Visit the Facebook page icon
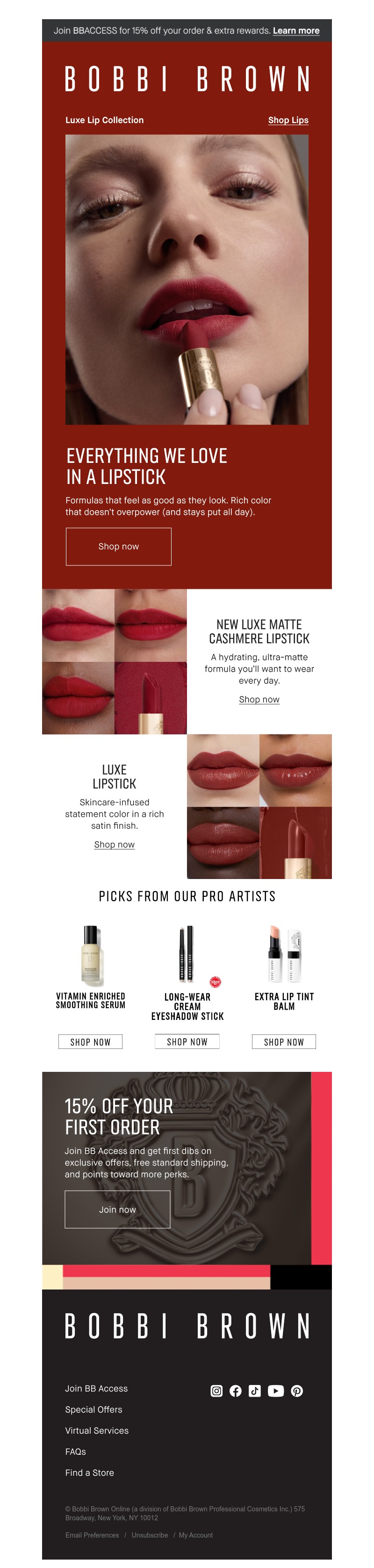The height and width of the screenshot is (1568, 374). tap(235, 1390)
